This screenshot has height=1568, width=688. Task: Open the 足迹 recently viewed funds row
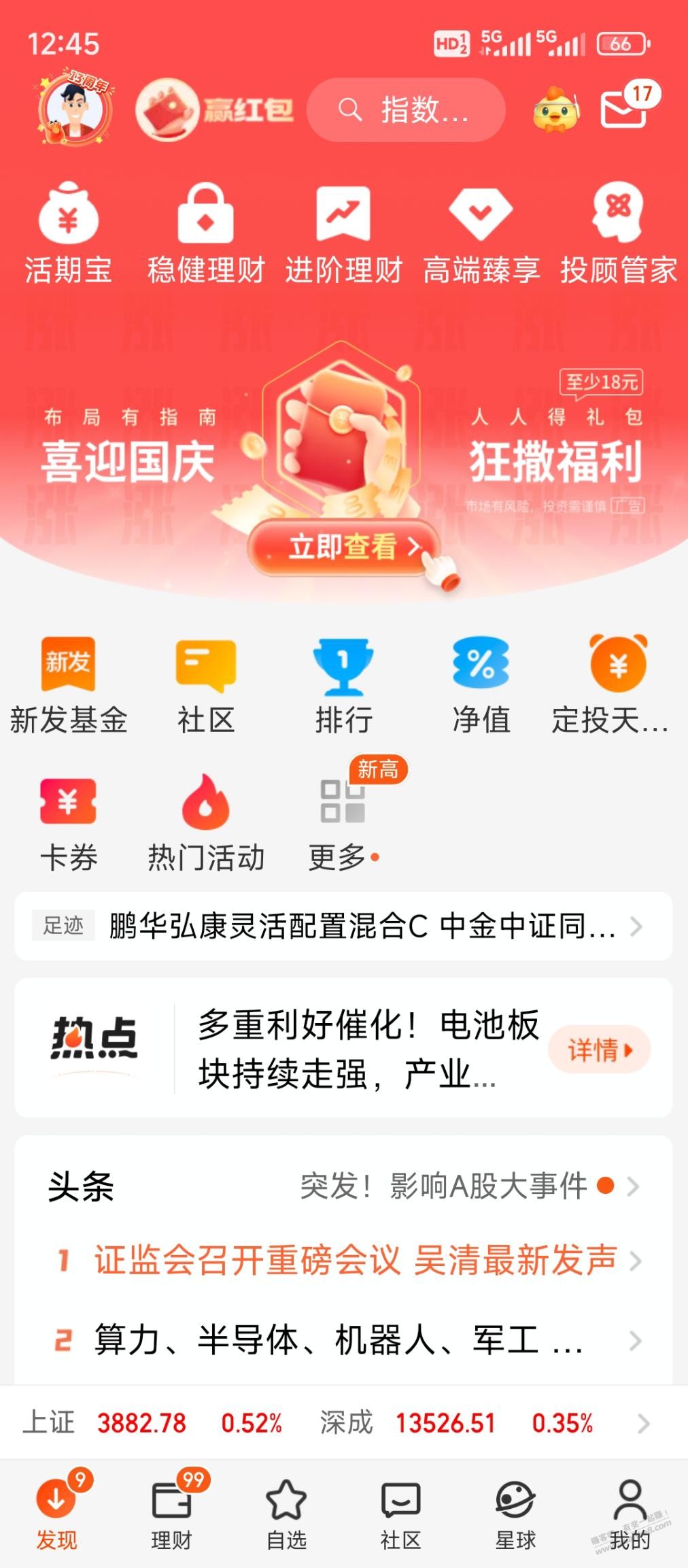[x=343, y=926]
